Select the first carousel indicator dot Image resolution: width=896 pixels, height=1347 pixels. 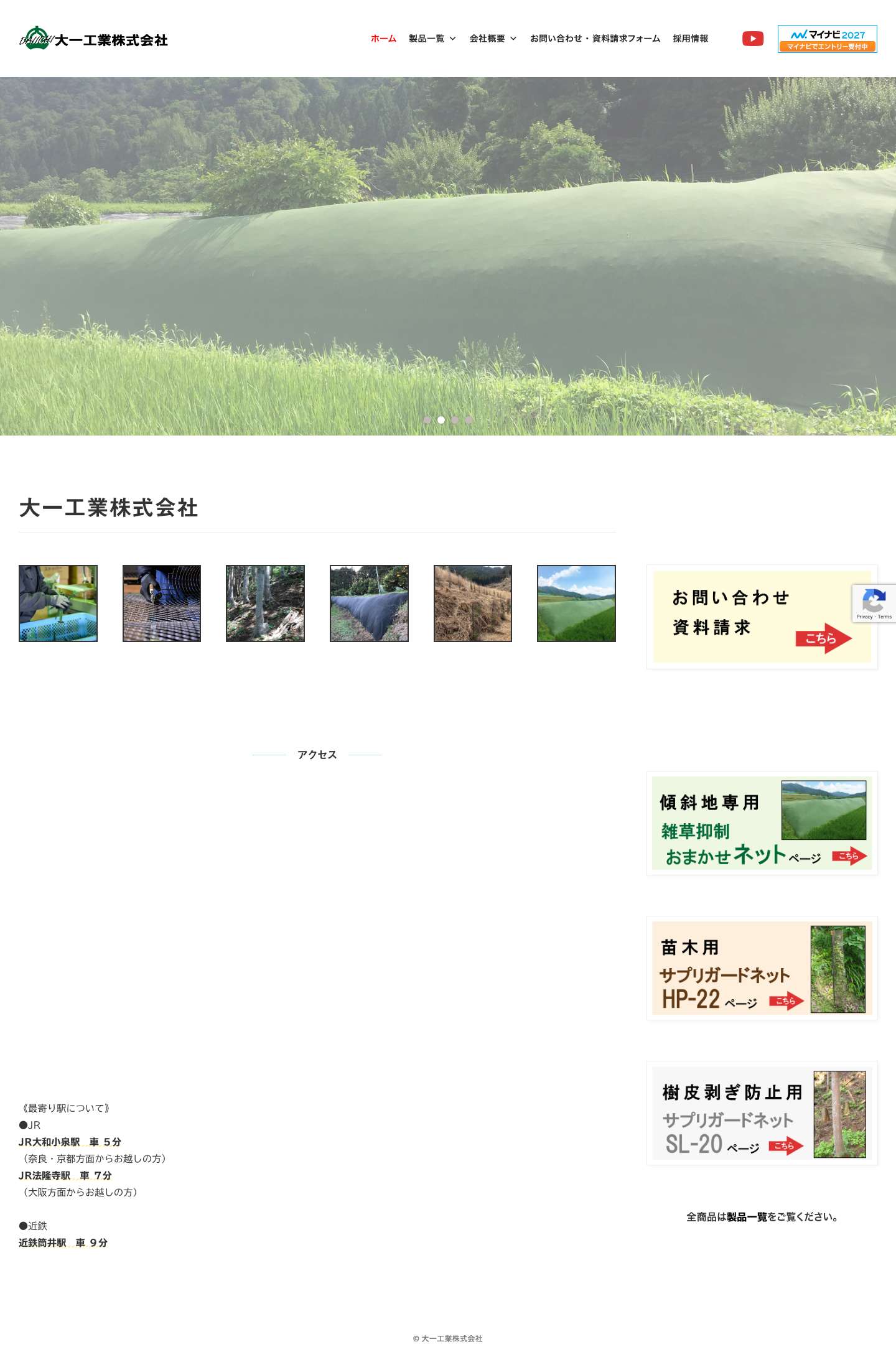tap(427, 420)
